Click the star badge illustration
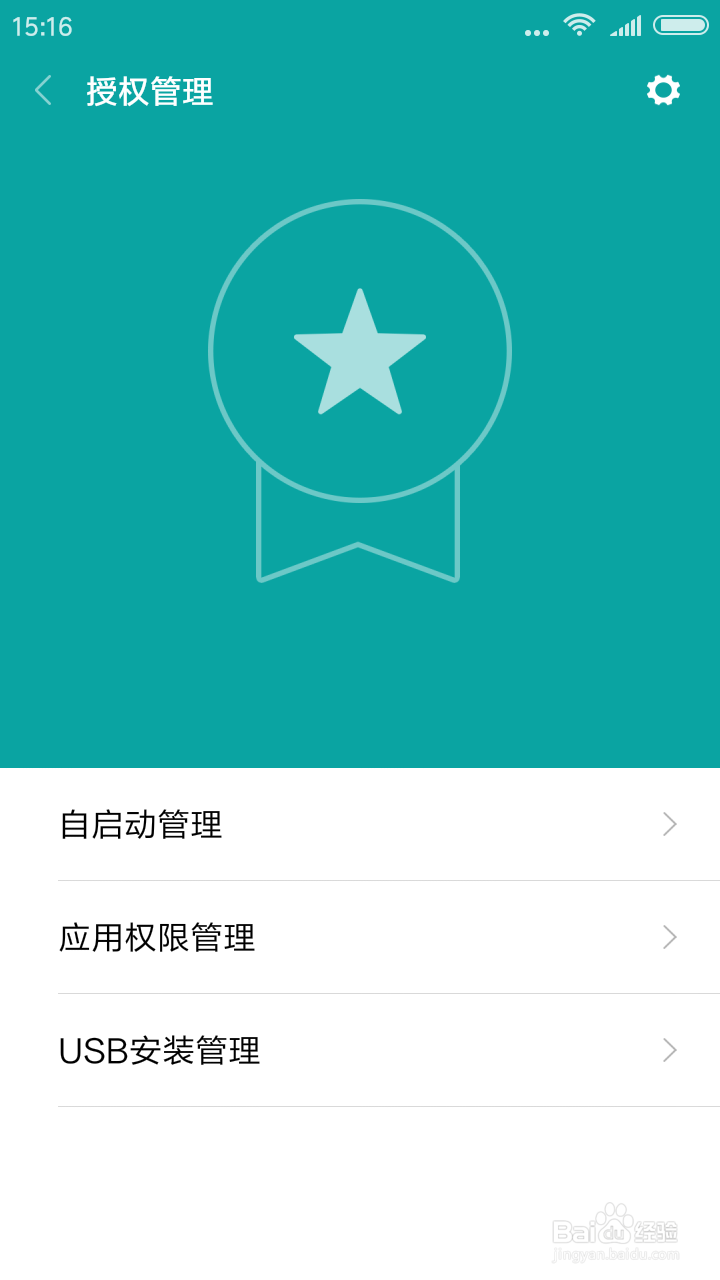Viewport: 720px width, 1280px height. coord(358,350)
